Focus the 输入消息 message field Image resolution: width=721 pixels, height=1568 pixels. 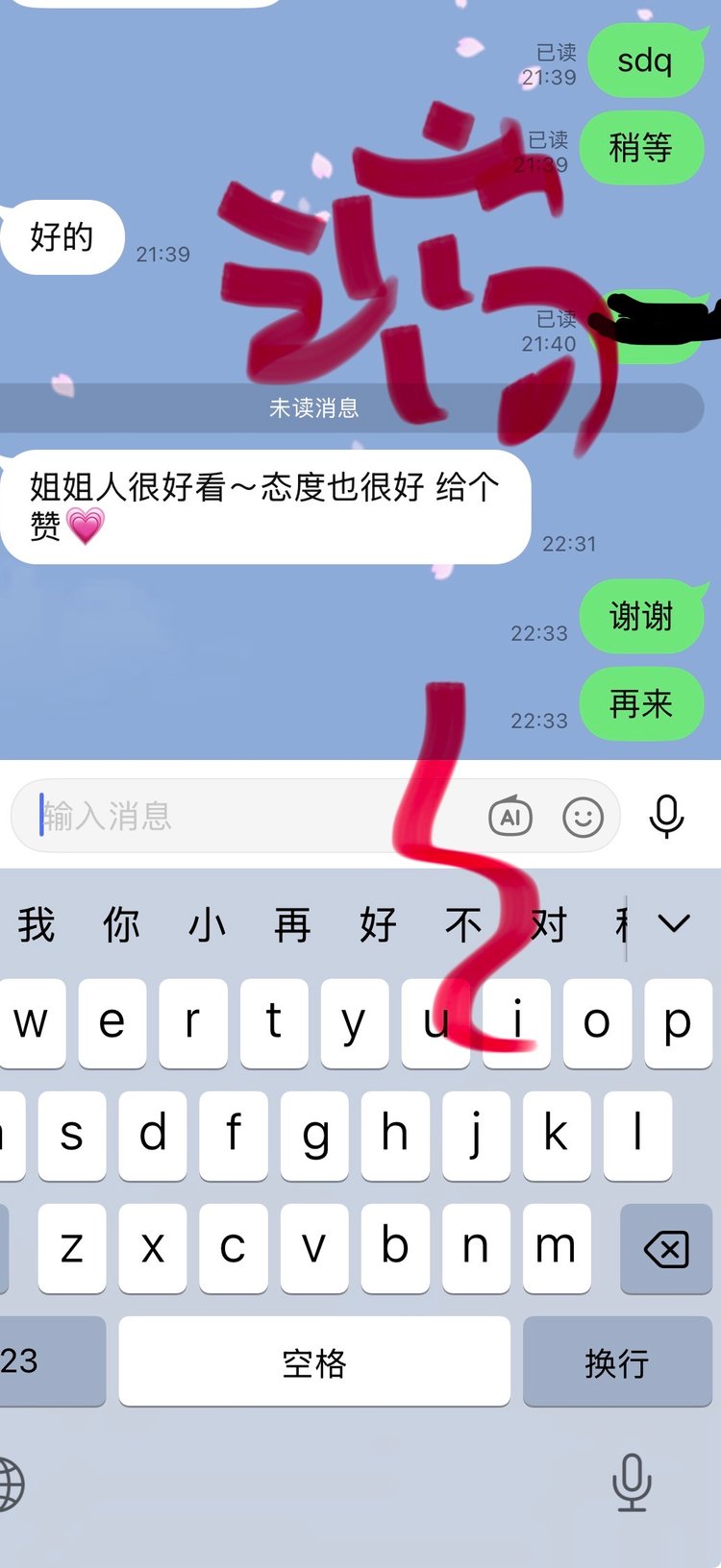pos(240,817)
